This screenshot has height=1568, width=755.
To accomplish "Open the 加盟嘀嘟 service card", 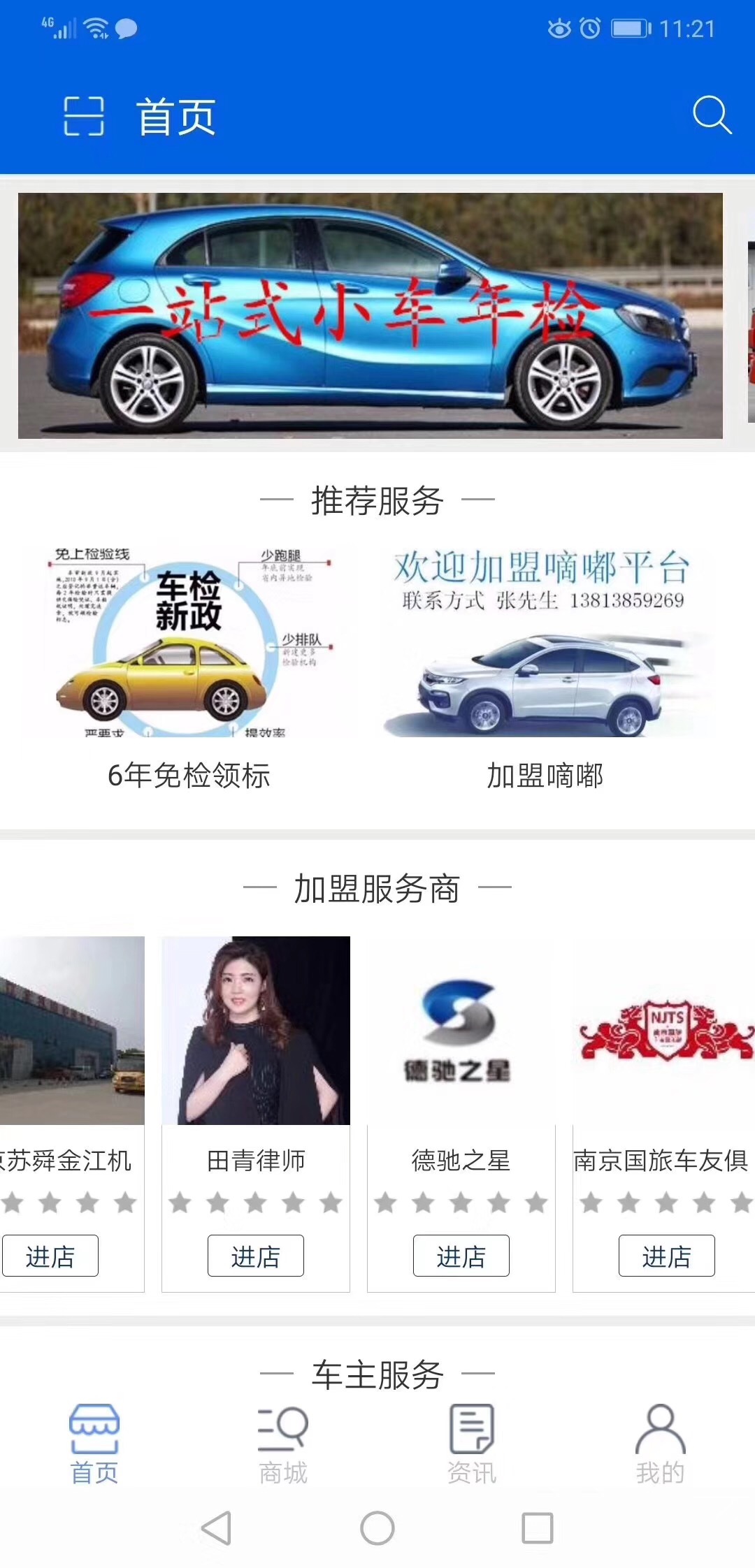I will point(545,669).
